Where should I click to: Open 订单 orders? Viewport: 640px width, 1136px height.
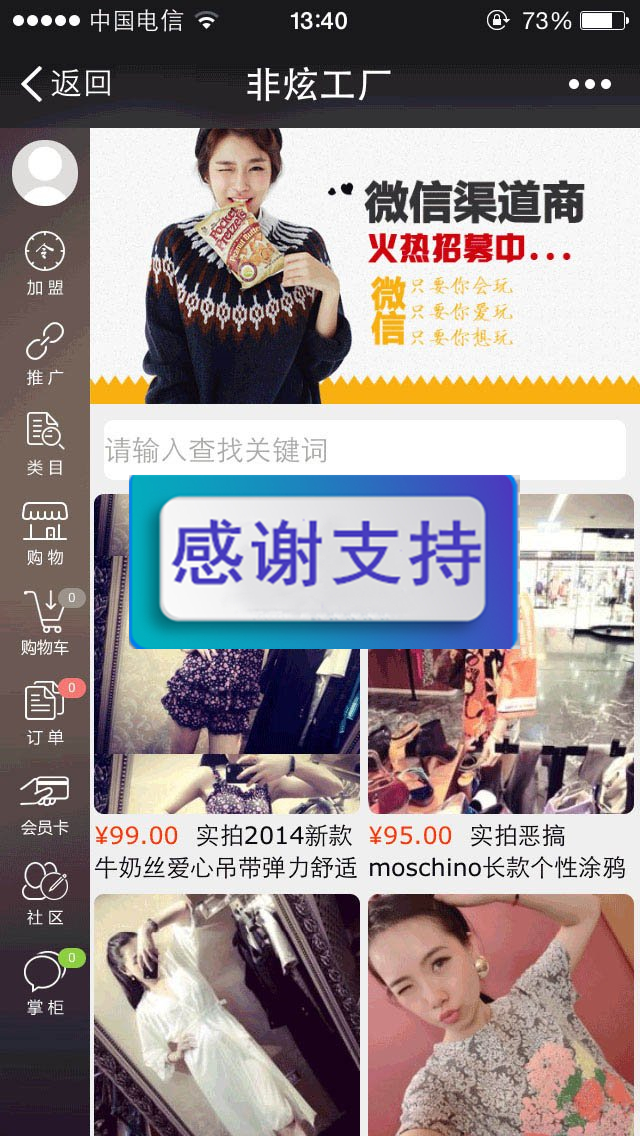pos(45,714)
